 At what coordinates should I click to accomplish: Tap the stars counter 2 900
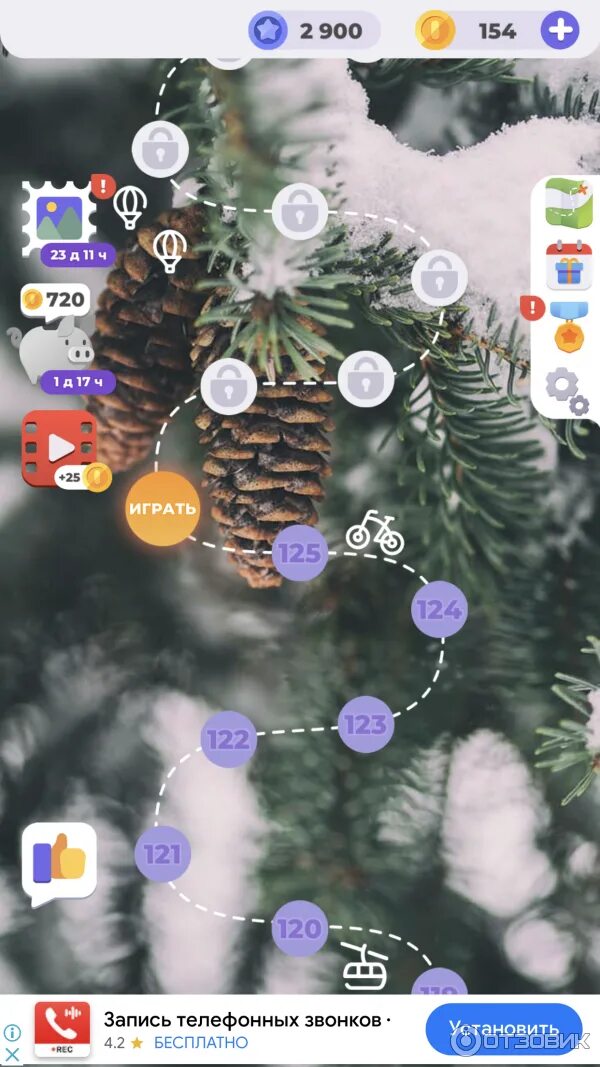pos(314,31)
